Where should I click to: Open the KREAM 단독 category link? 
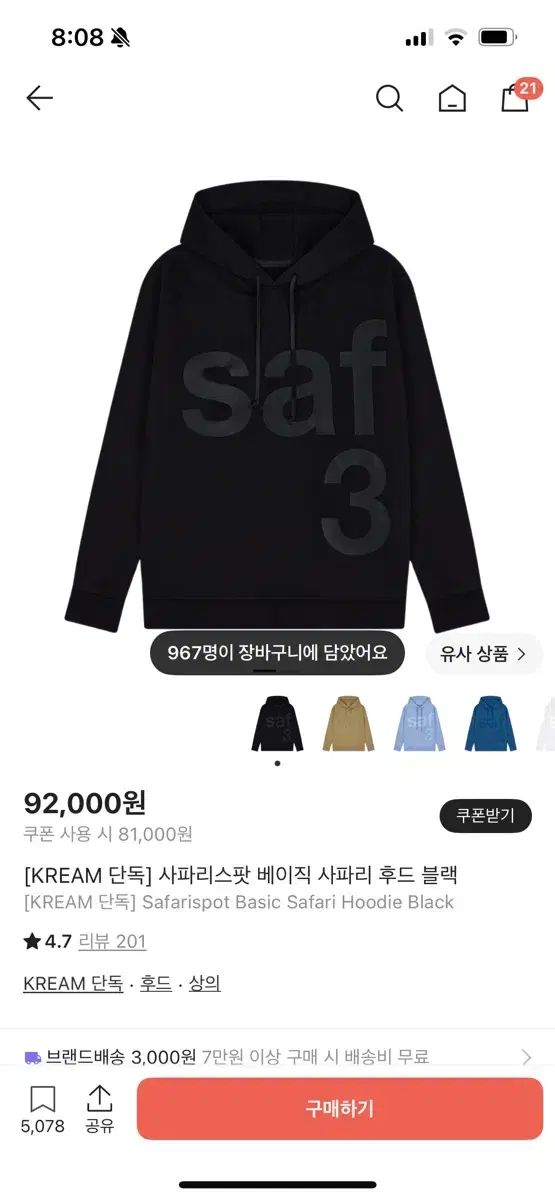point(73,983)
